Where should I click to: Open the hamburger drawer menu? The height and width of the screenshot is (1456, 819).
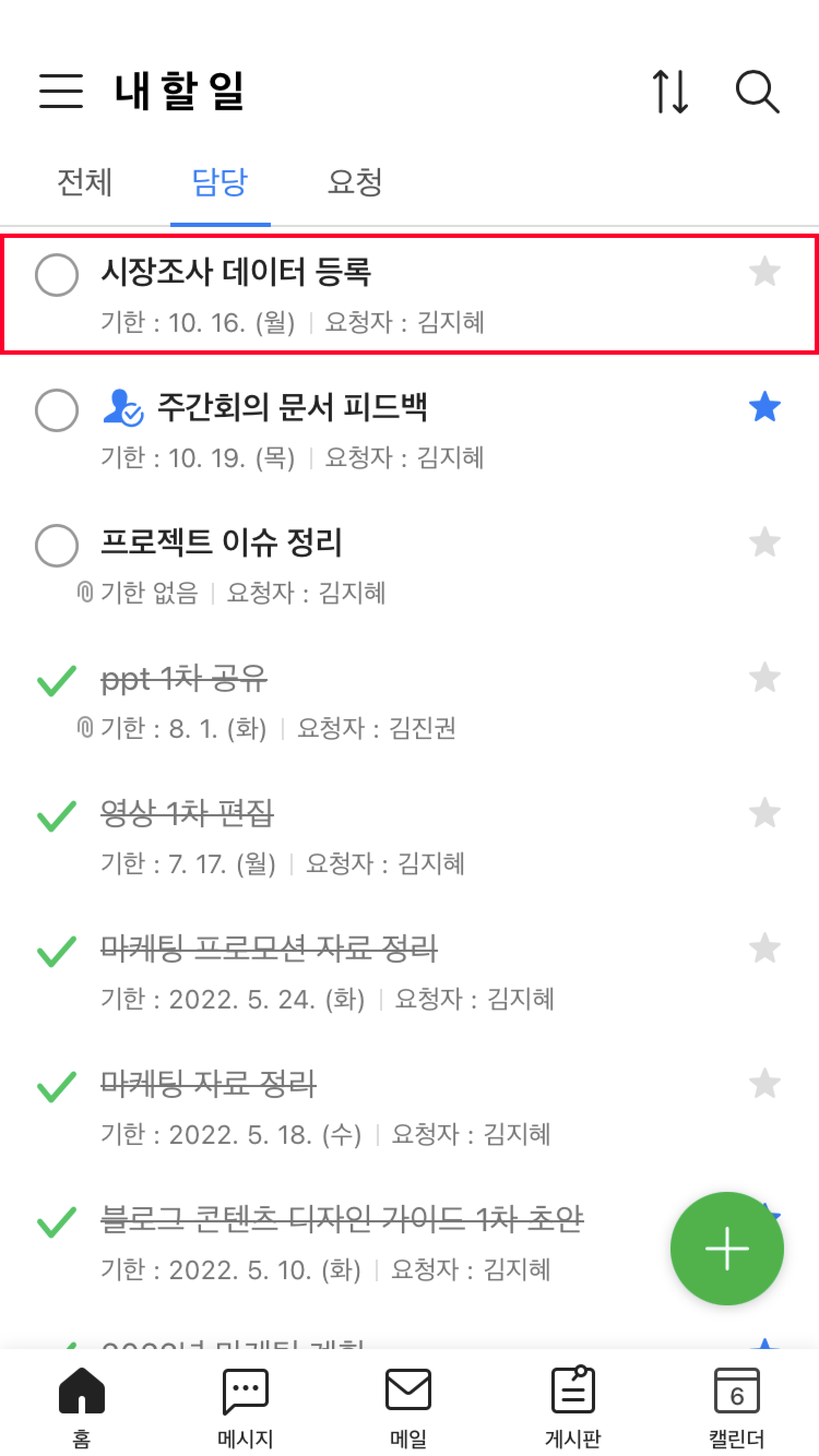[x=61, y=91]
